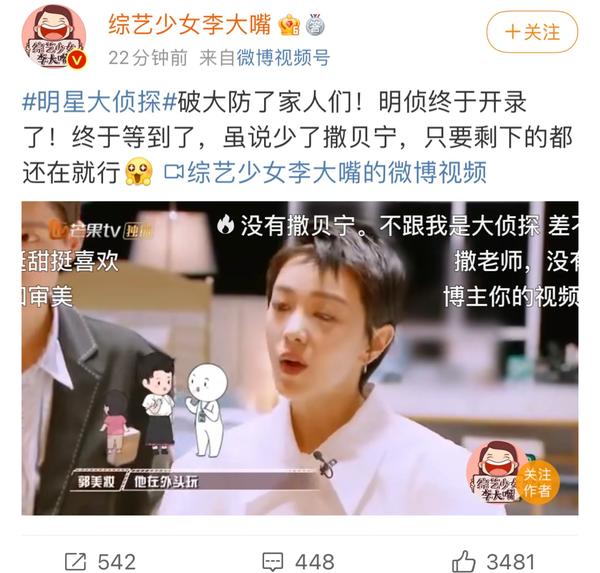Follow 综艺少女李大嘴 with the 关注 button
This screenshot has width=600, height=573.
(532, 32)
